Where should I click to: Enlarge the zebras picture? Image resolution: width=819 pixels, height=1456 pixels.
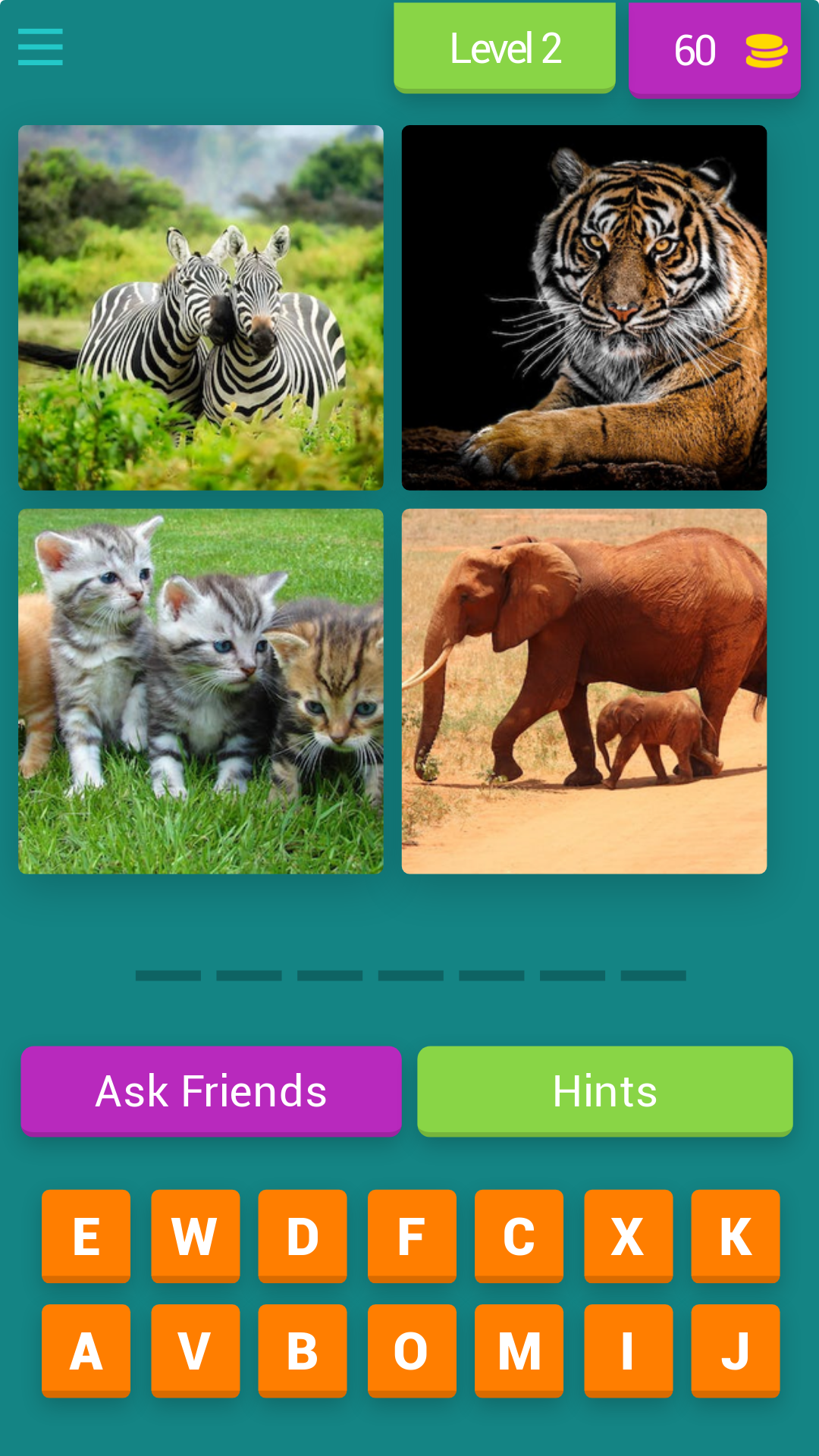pos(201,308)
